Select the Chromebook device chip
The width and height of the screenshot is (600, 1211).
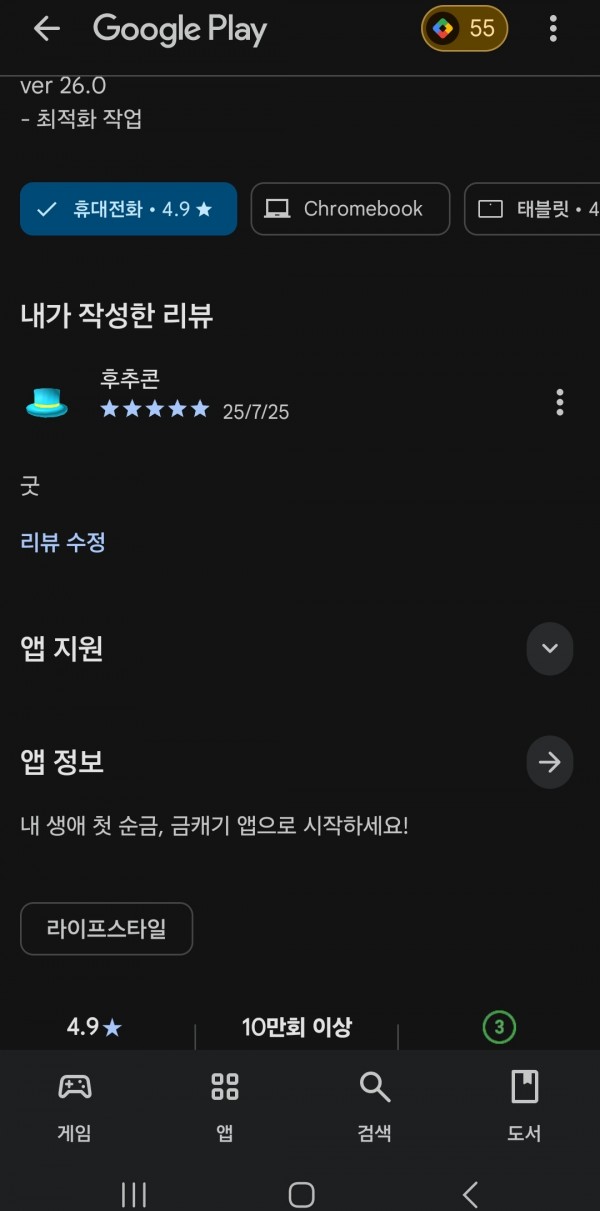(350, 209)
